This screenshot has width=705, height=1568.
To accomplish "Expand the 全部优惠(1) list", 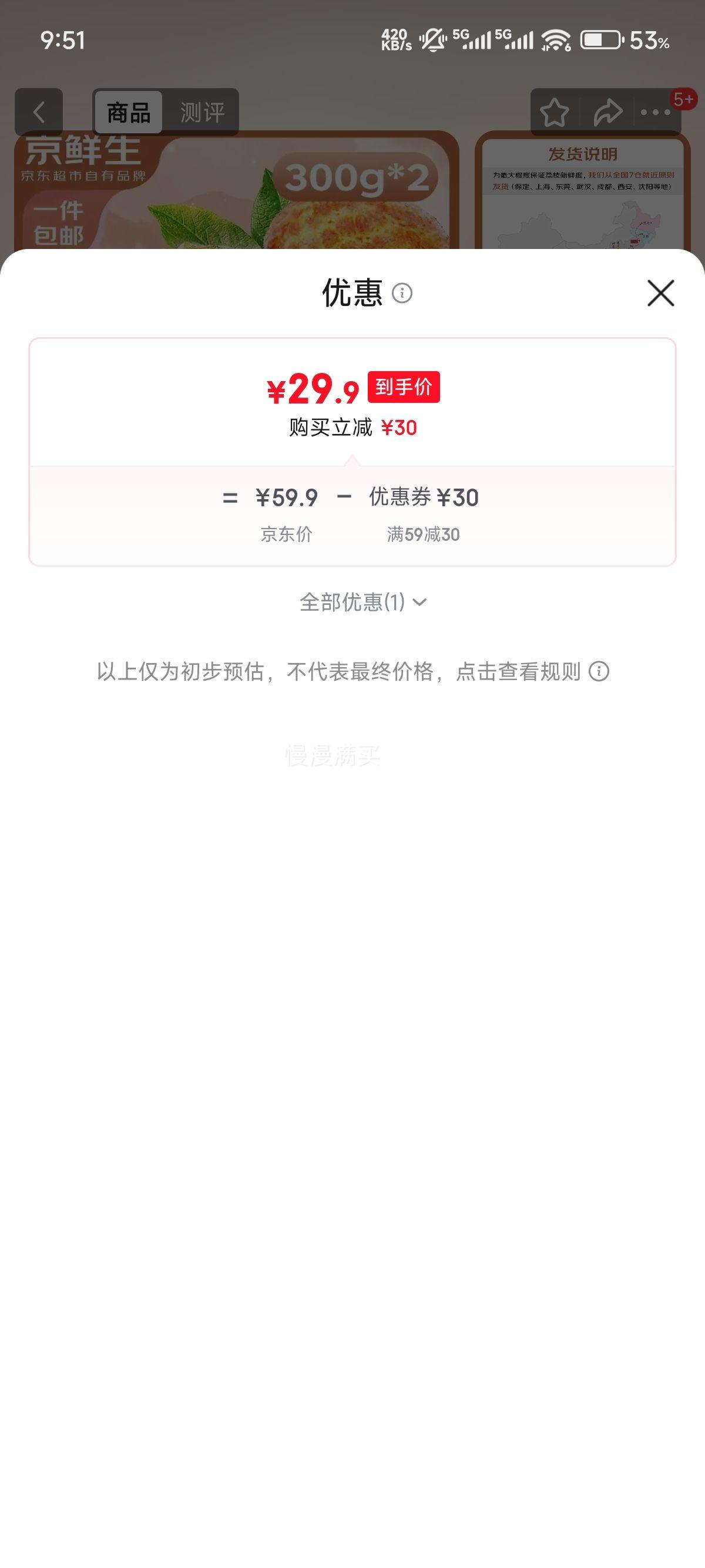I will [x=352, y=603].
